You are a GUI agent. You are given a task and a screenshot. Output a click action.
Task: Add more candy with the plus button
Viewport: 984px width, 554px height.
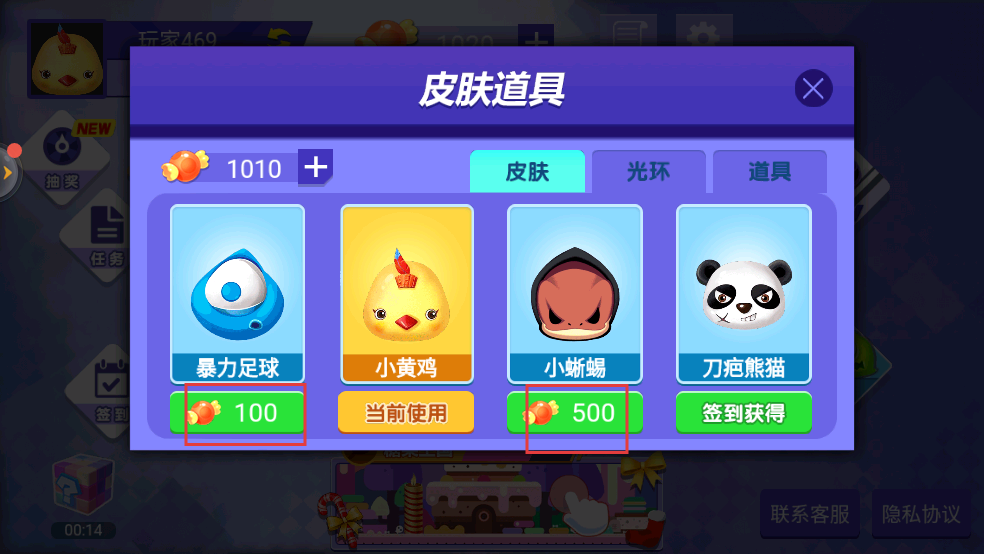315,167
